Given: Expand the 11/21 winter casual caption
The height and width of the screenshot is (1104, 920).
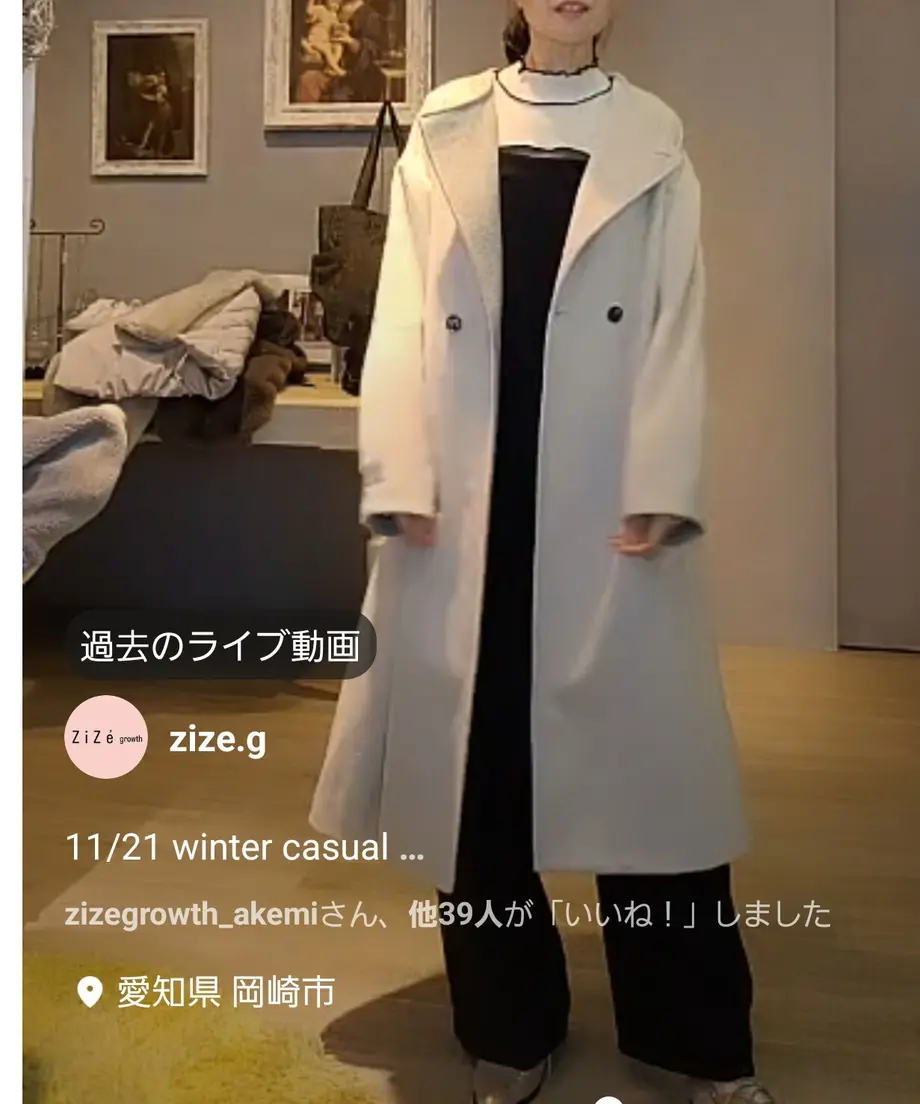Looking at the screenshot, I should pyautogui.click(x=245, y=848).
